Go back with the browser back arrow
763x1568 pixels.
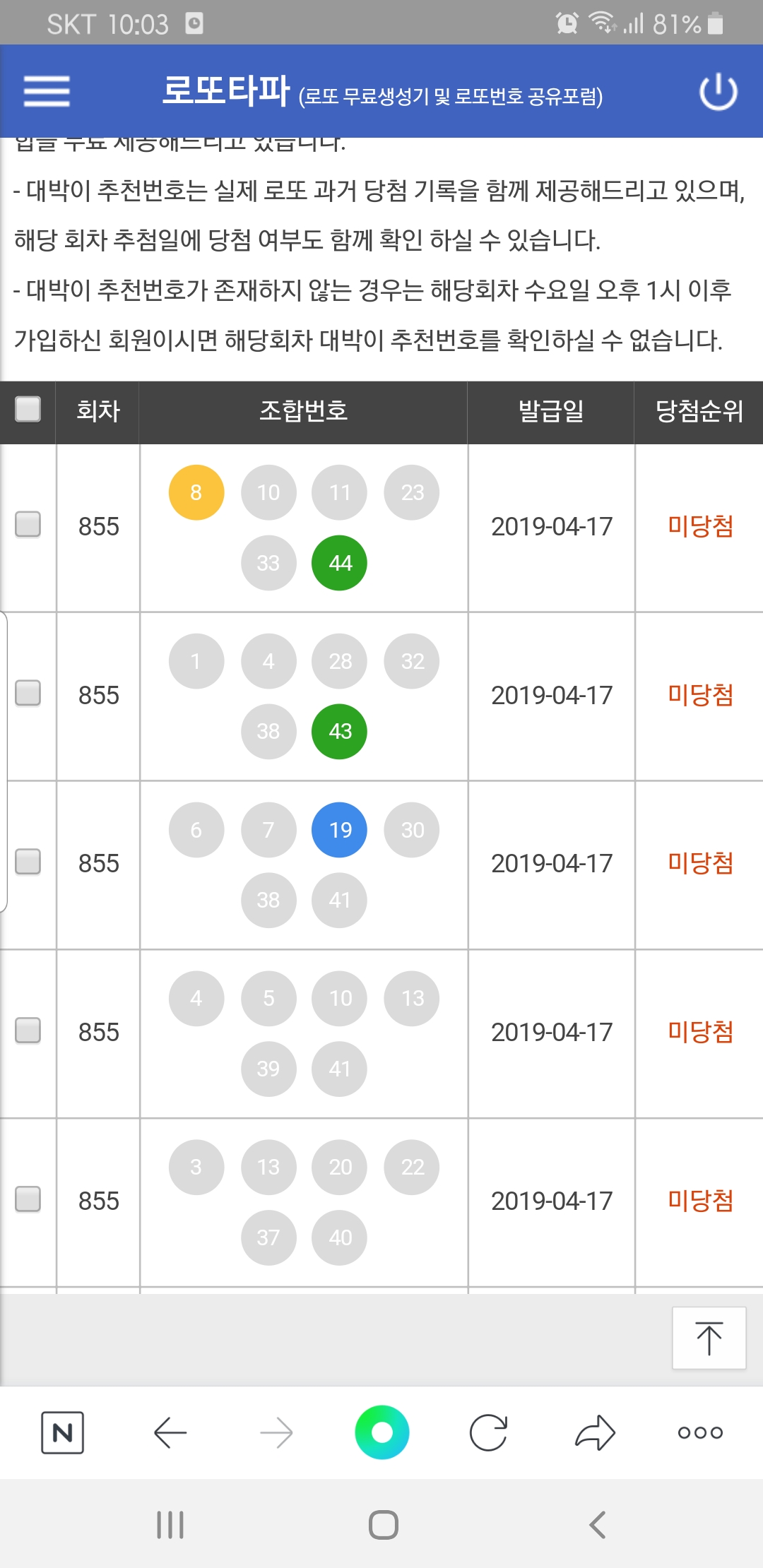click(170, 1433)
